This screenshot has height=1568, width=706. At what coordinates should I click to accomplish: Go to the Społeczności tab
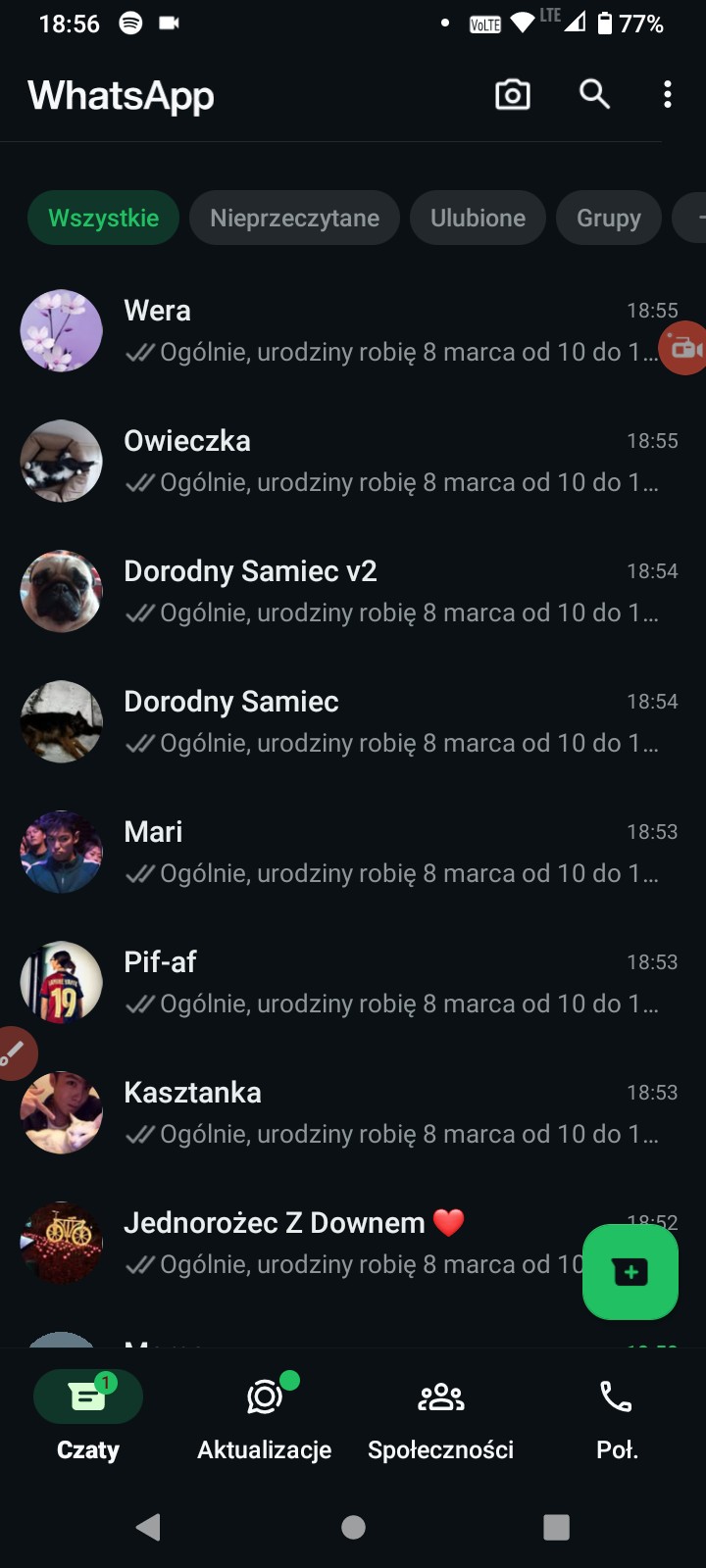(440, 1415)
